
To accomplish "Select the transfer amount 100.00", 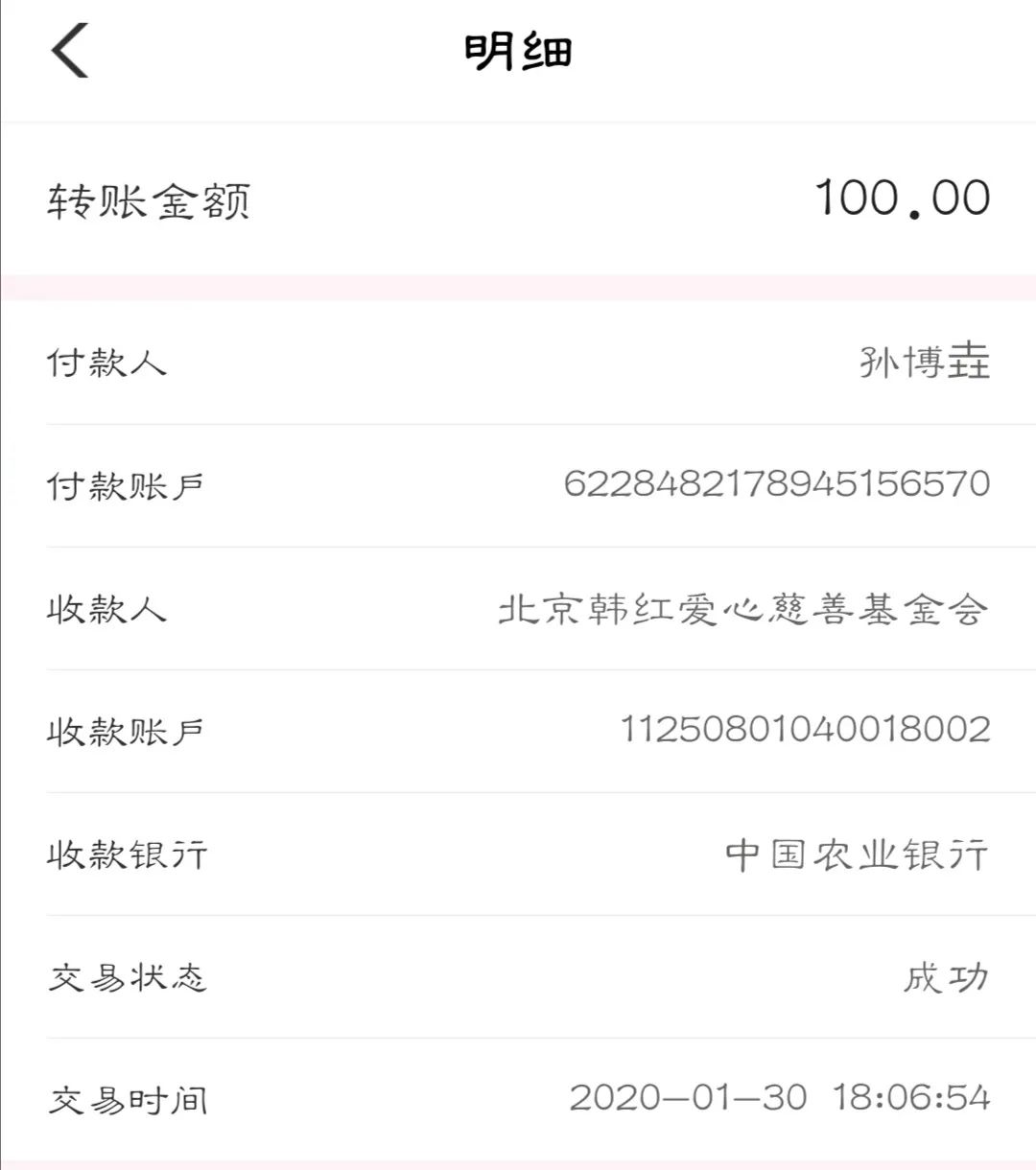I will pos(902,197).
